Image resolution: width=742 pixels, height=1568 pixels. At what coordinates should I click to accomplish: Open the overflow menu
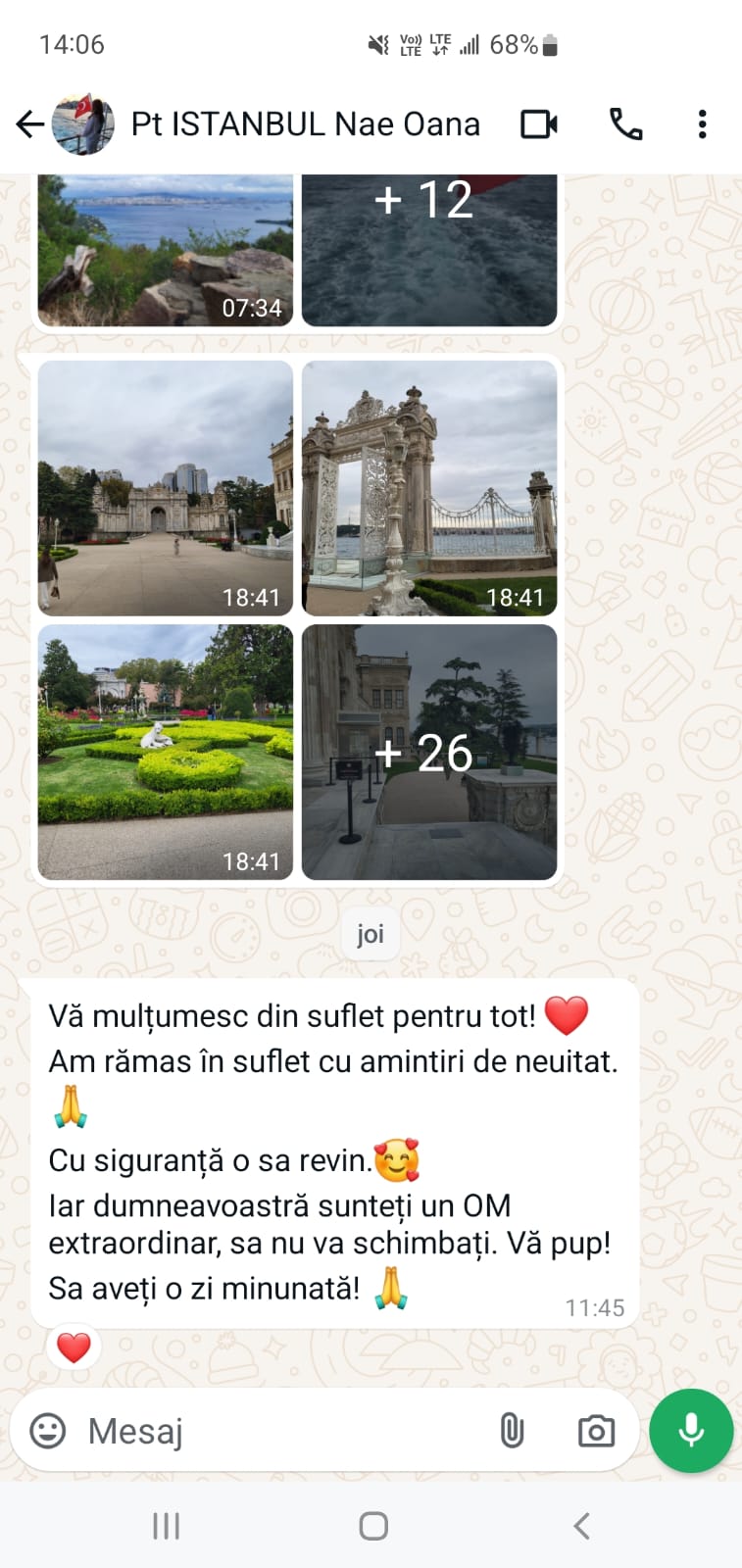point(702,124)
